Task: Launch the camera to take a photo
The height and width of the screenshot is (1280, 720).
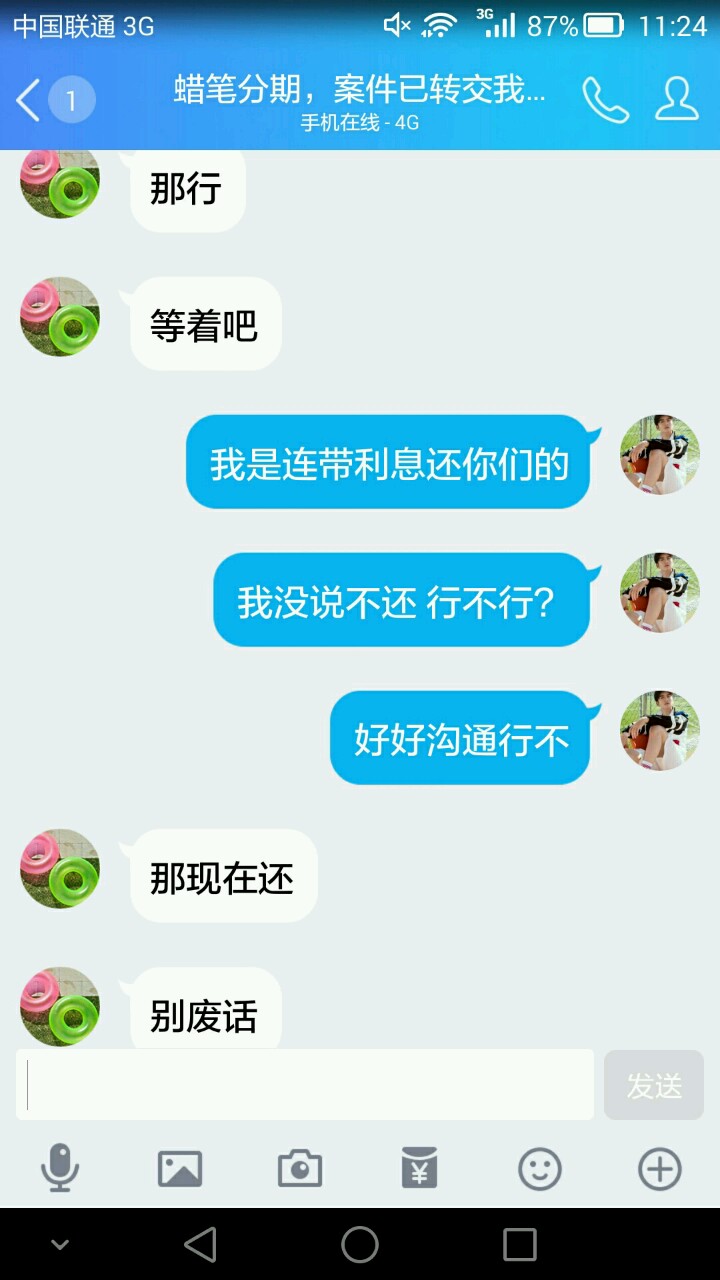Action: (300, 1168)
